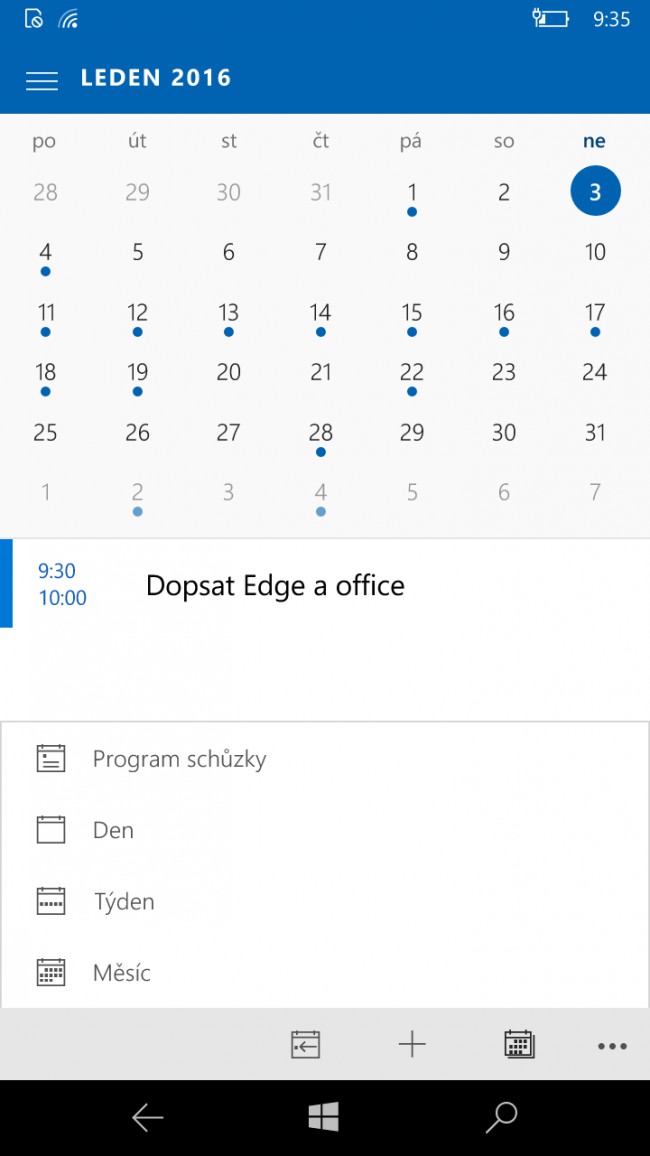The height and width of the screenshot is (1156, 650).
Task: Select January 14 in the calendar
Action: 321,317
